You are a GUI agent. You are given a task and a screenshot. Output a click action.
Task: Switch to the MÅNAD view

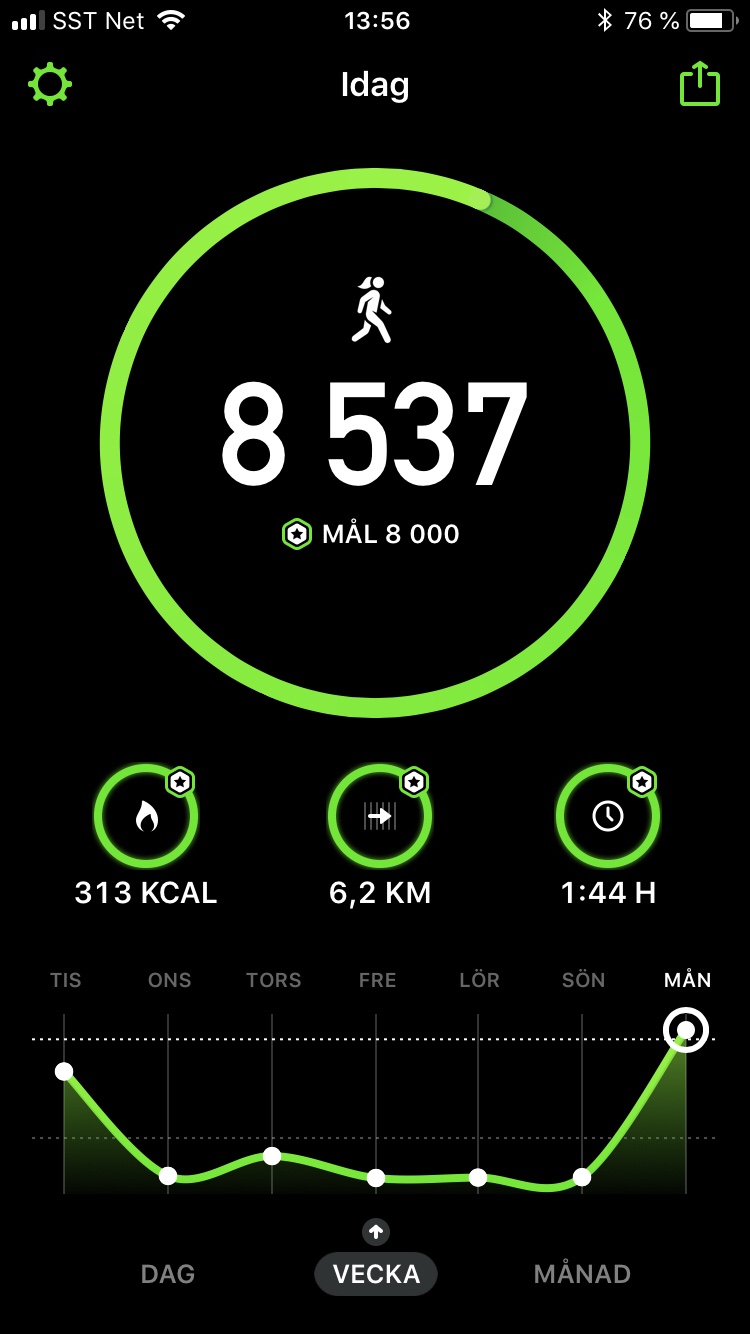(582, 1274)
